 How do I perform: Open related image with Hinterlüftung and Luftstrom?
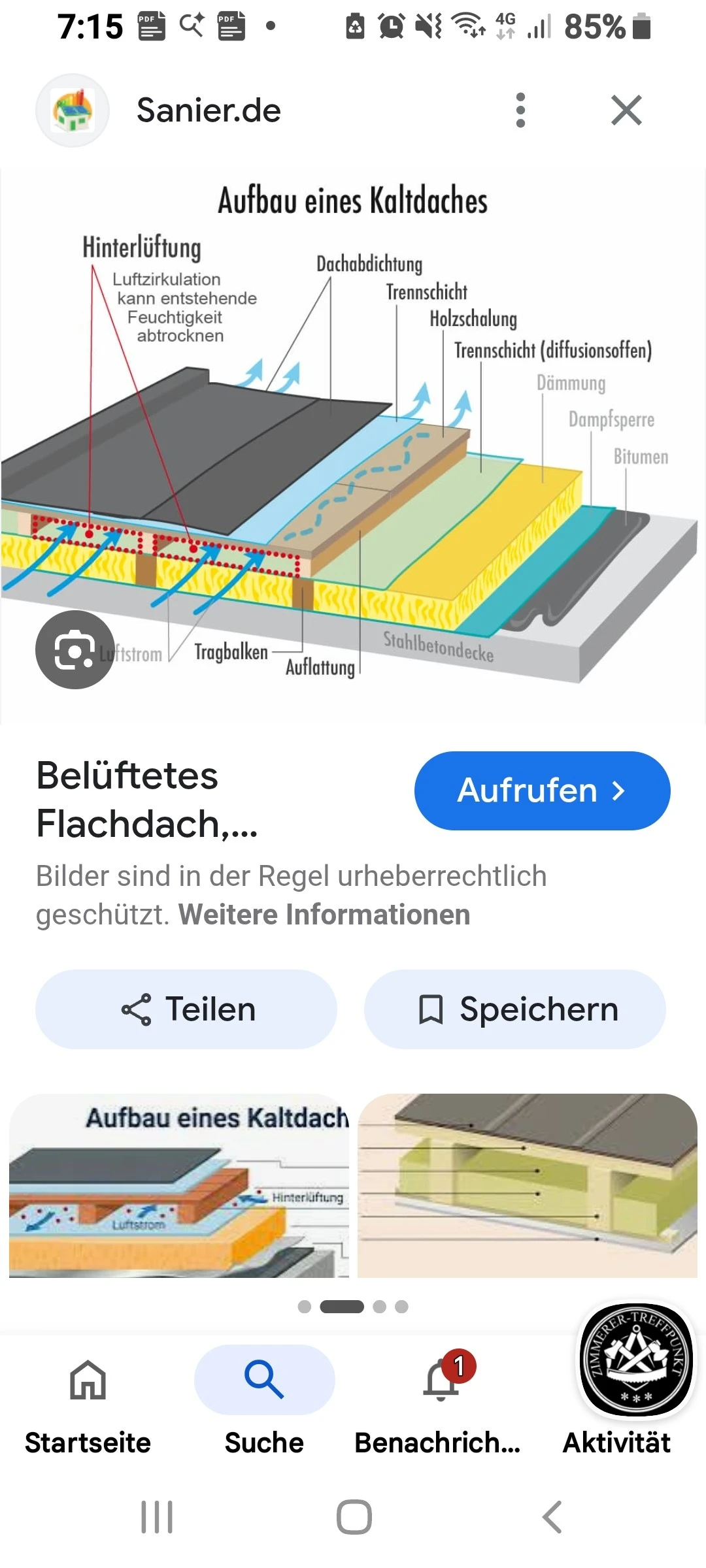click(179, 1186)
